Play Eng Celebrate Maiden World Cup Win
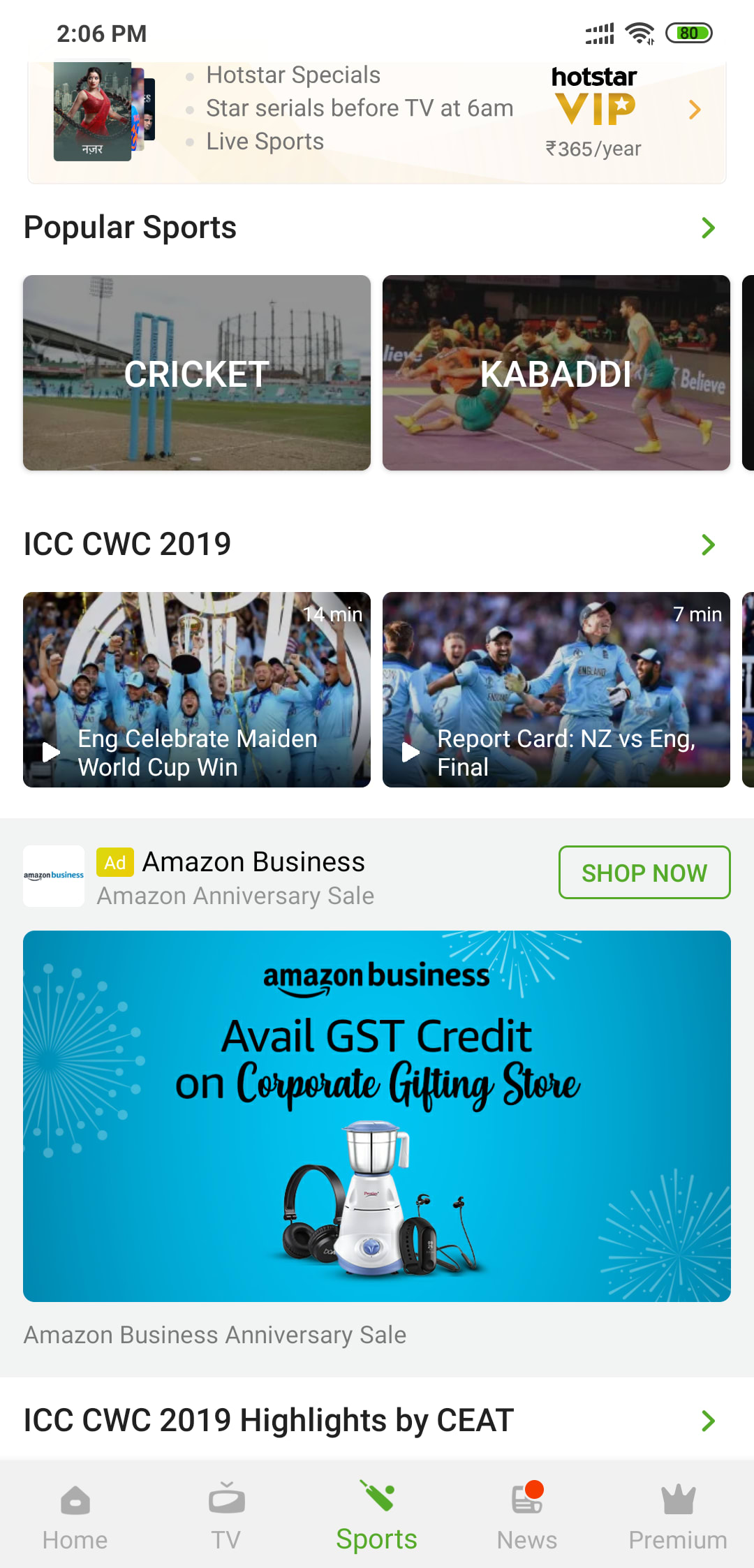 pos(197,690)
